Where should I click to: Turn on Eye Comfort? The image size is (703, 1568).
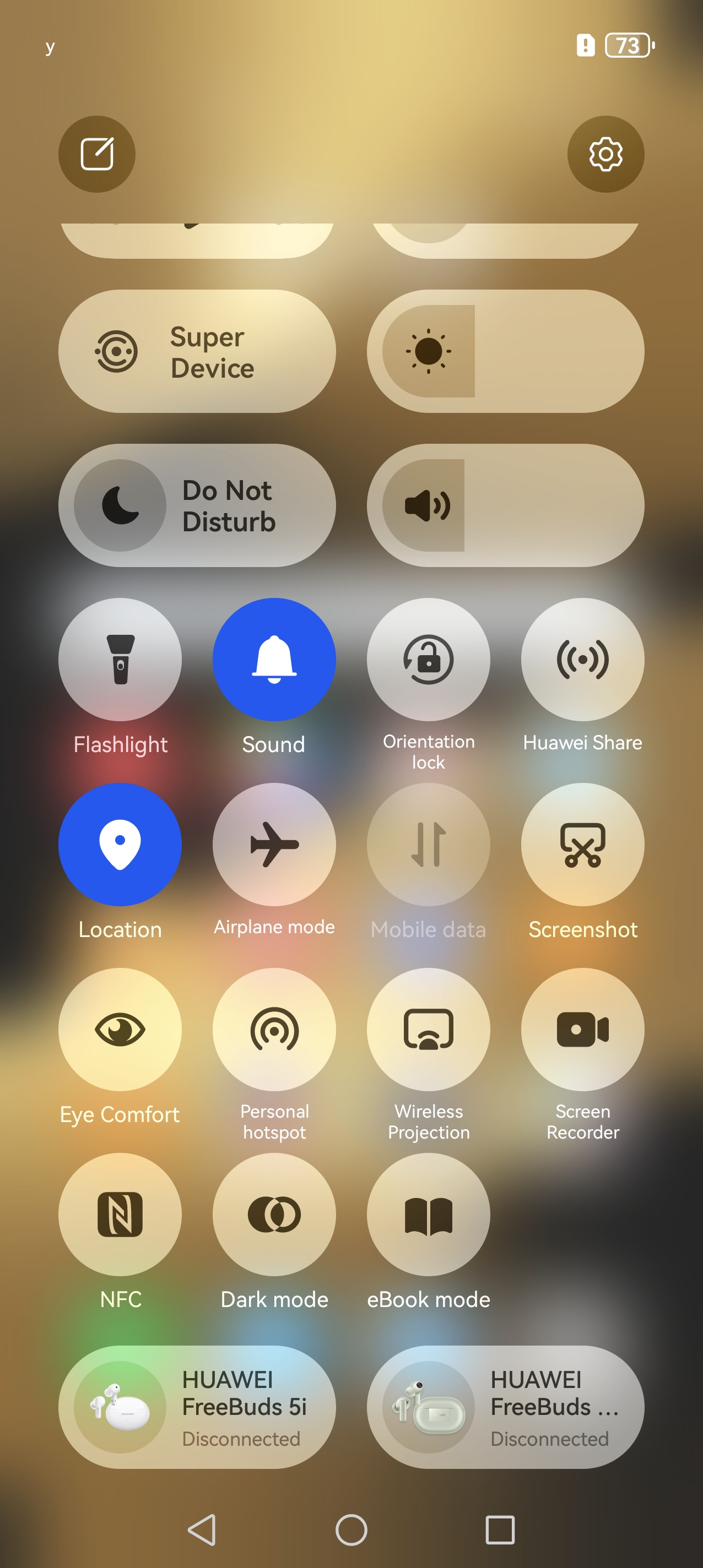(x=120, y=1030)
